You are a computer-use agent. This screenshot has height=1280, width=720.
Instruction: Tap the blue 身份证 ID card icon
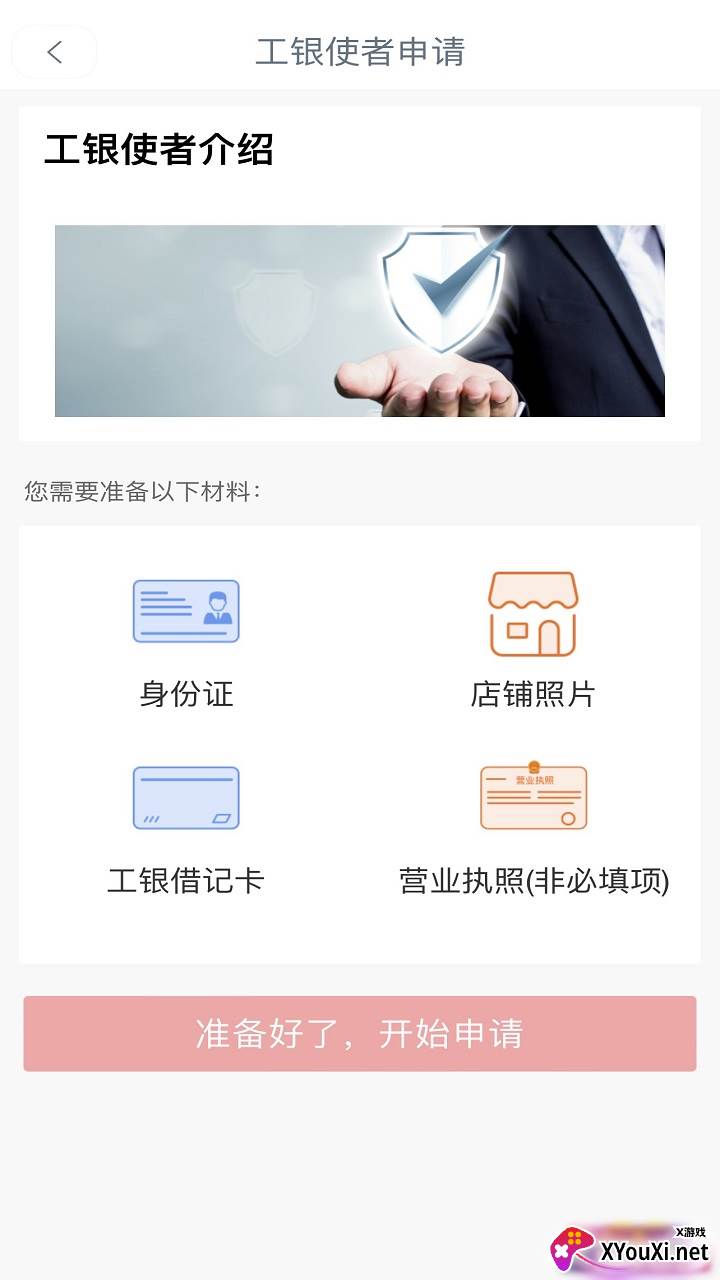click(x=186, y=612)
